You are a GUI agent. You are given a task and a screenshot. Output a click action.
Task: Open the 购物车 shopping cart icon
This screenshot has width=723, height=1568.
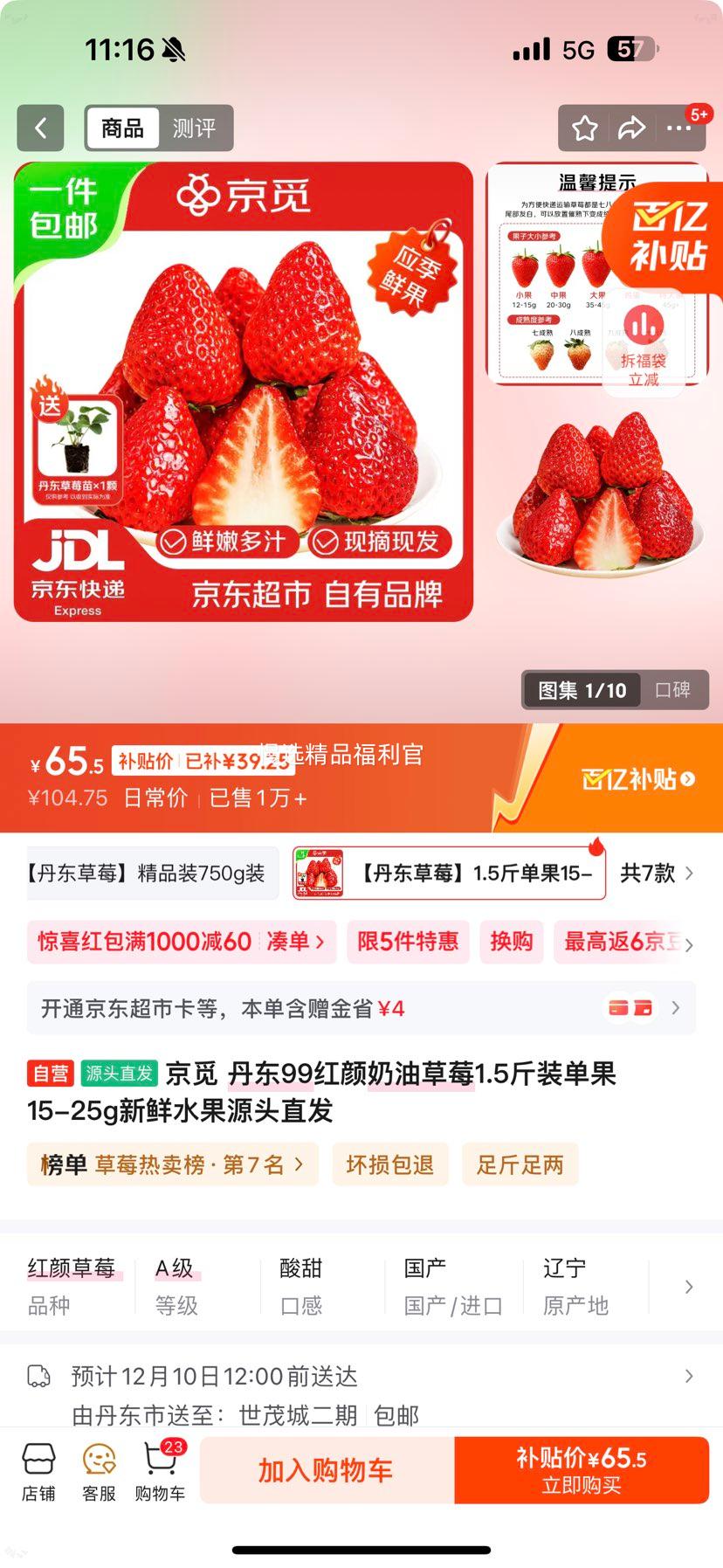tap(160, 1470)
